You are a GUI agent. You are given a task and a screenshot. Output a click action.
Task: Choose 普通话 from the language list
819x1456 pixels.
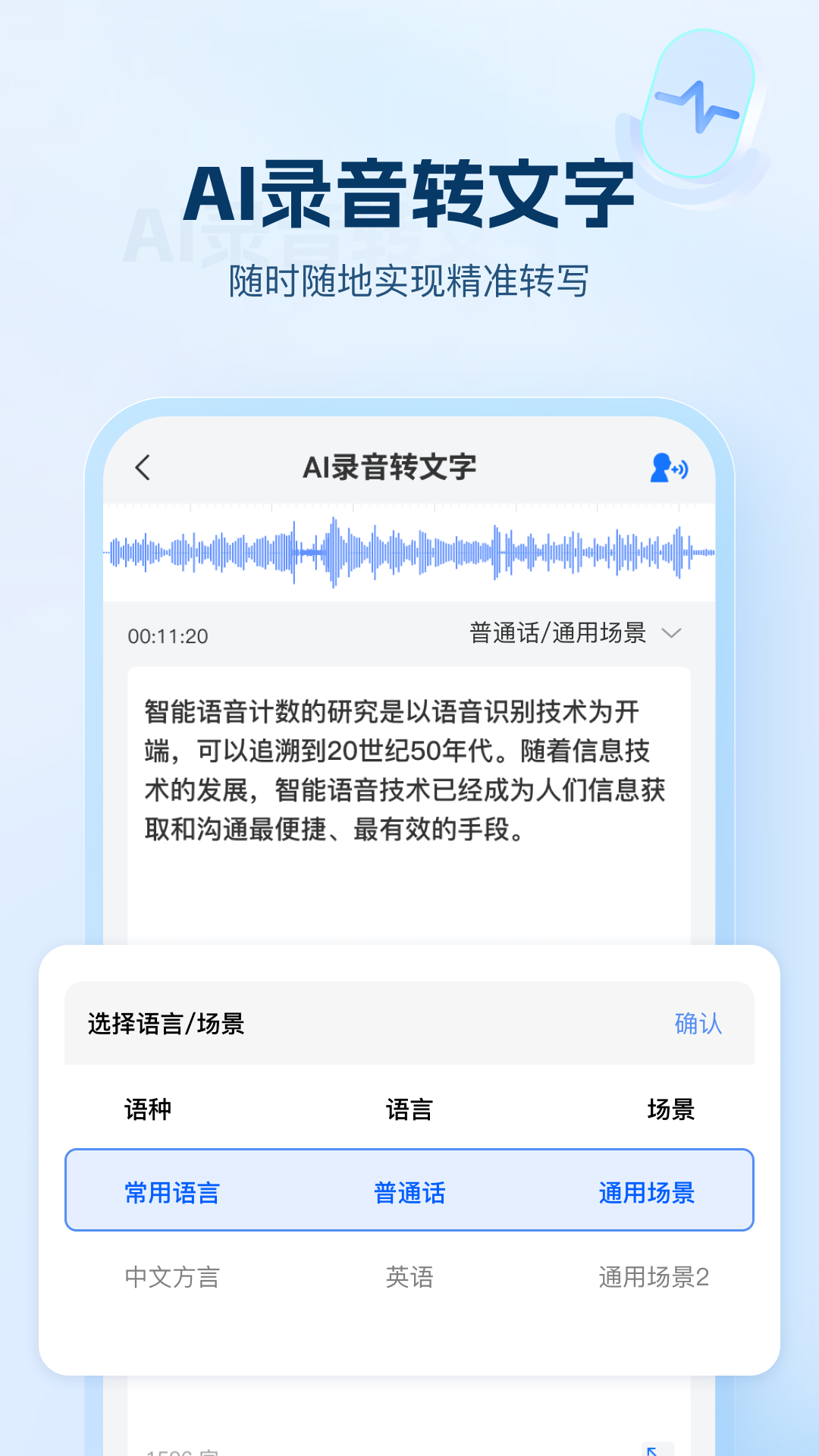pyautogui.click(x=409, y=1191)
